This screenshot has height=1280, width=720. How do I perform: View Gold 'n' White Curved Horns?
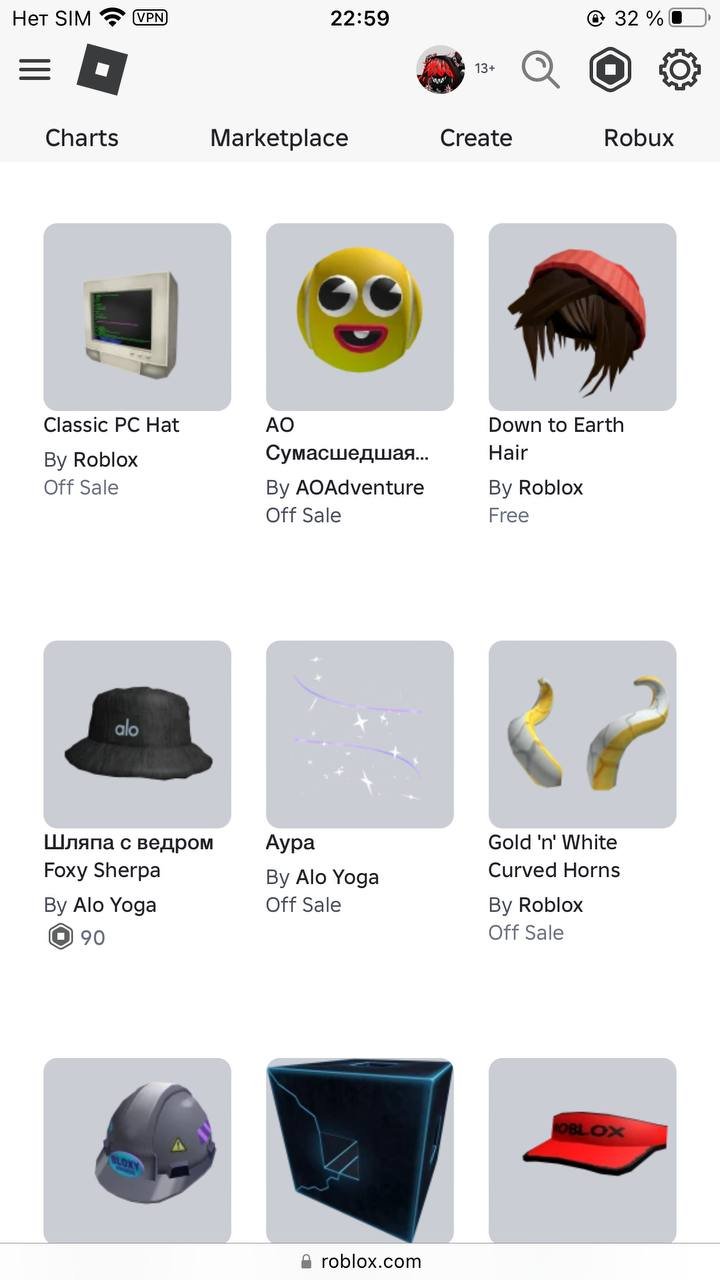coord(582,734)
